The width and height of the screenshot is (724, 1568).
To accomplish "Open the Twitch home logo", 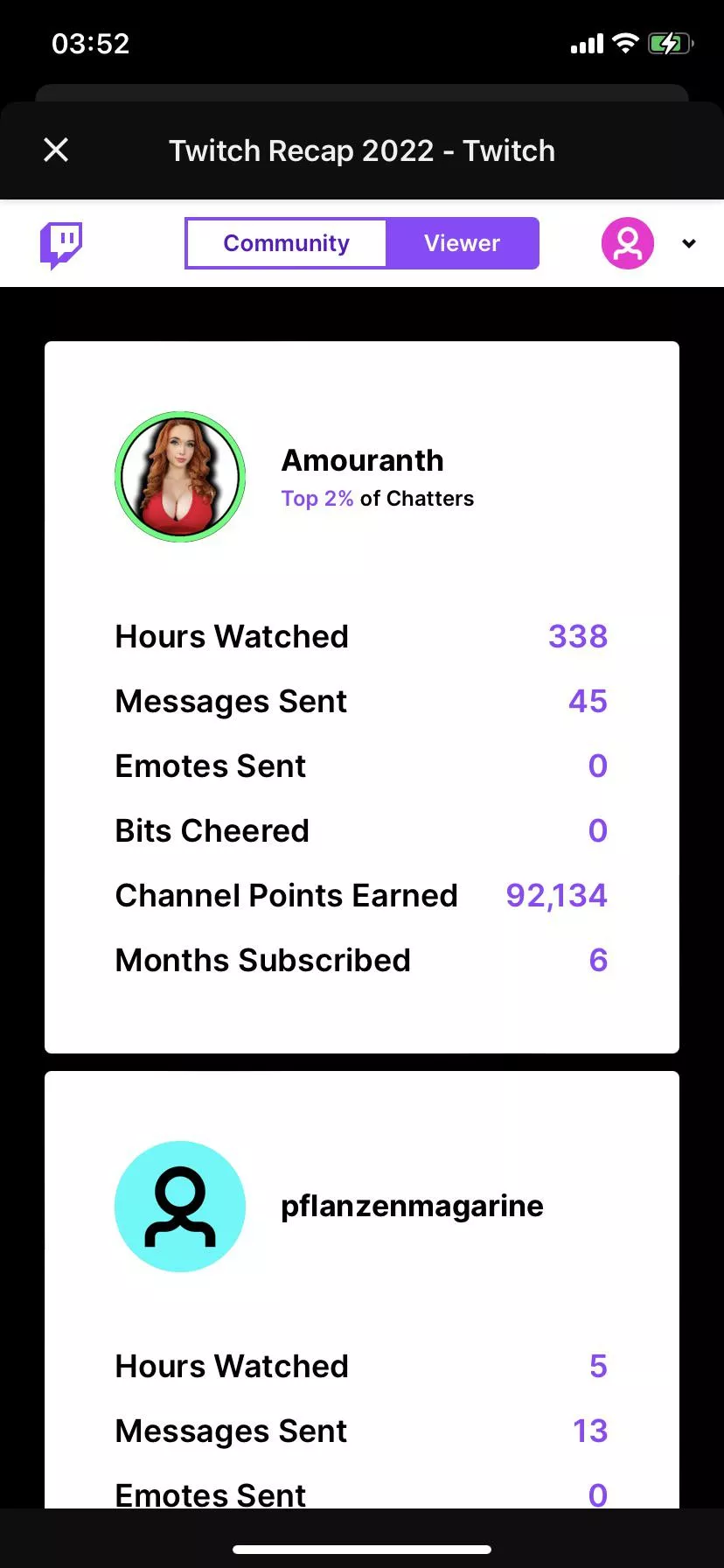I will 61,244.
